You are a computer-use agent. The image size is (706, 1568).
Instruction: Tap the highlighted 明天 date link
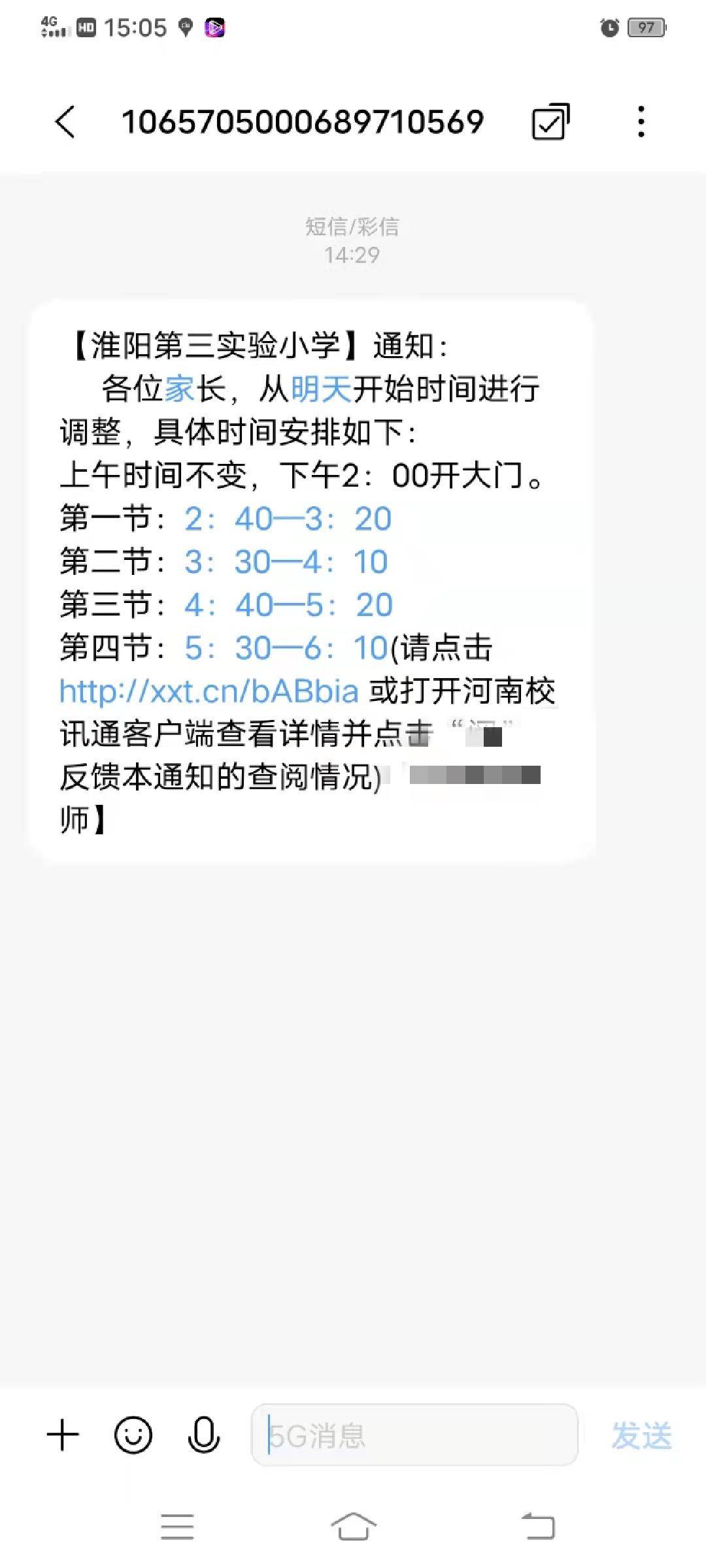pyautogui.click(x=321, y=389)
